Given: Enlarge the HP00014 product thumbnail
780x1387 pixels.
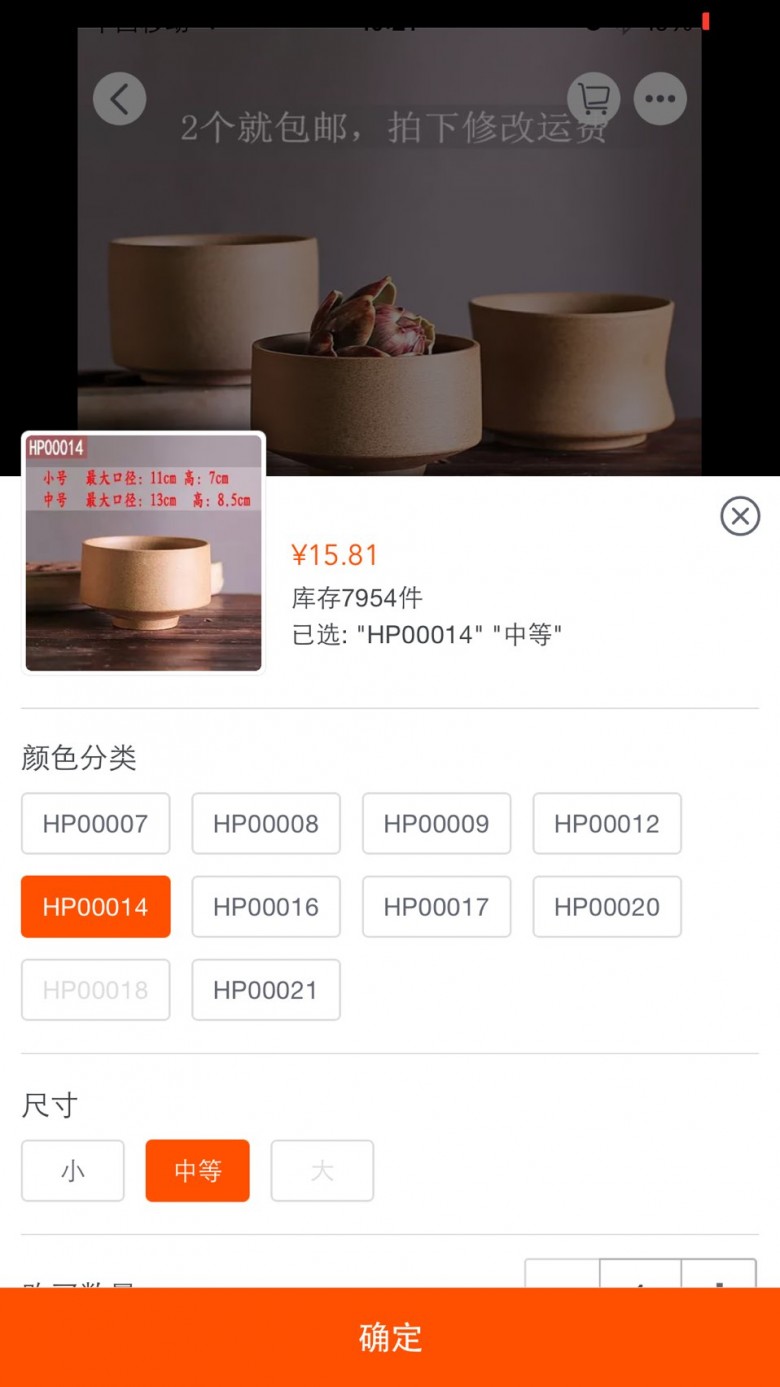Looking at the screenshot, I should (144, 553).
